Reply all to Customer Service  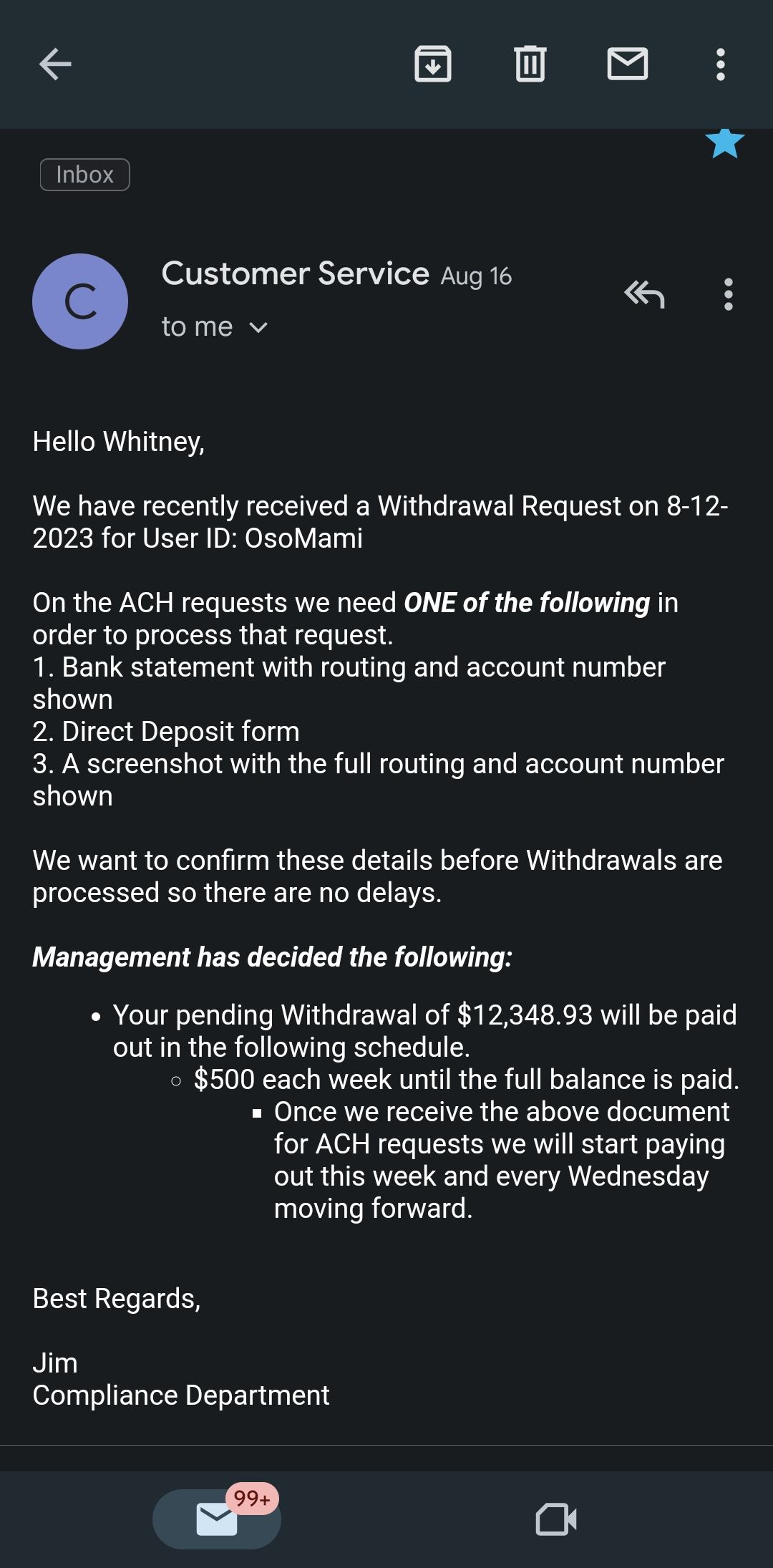pyautogui.click(x=644, y=294)
